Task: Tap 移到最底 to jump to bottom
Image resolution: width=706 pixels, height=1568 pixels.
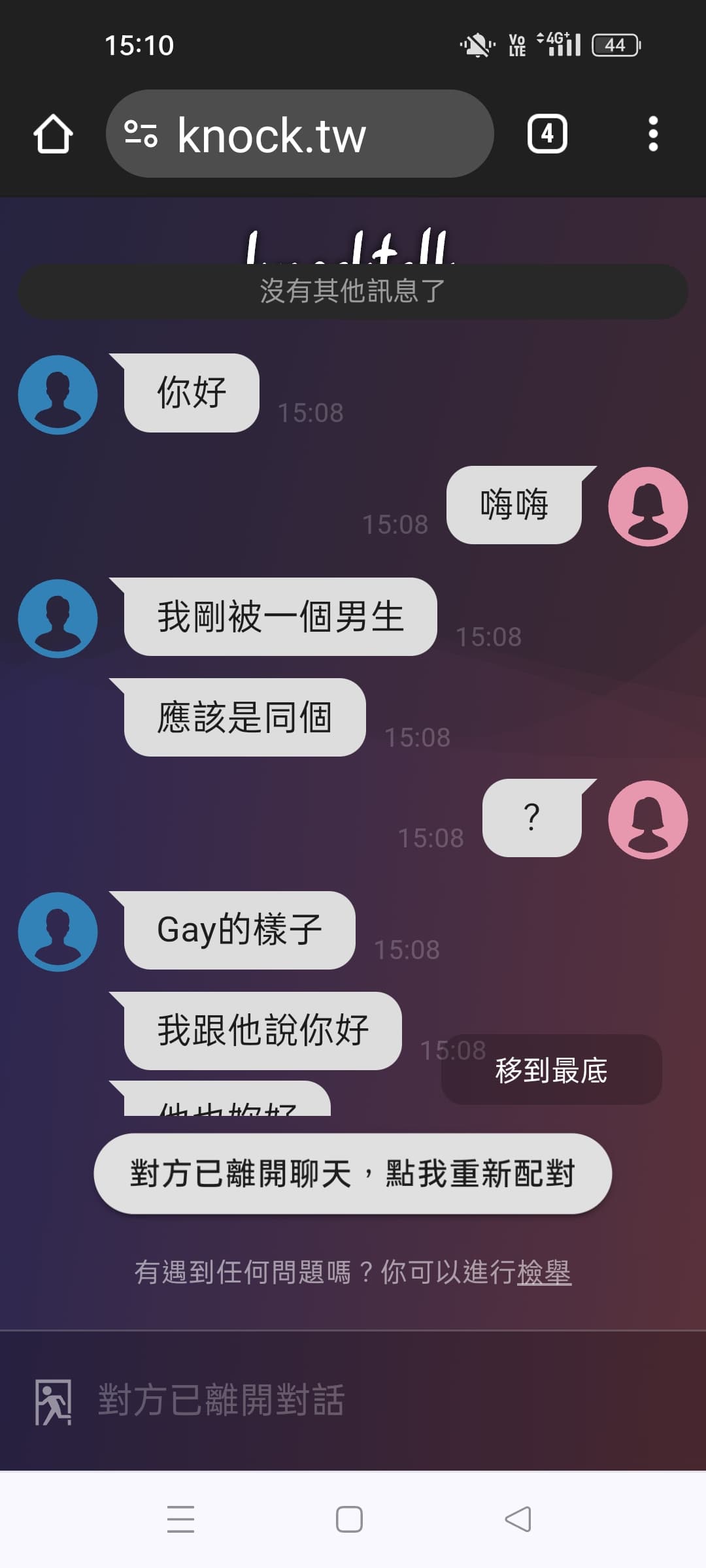Action: click(x=551, y=1070)
